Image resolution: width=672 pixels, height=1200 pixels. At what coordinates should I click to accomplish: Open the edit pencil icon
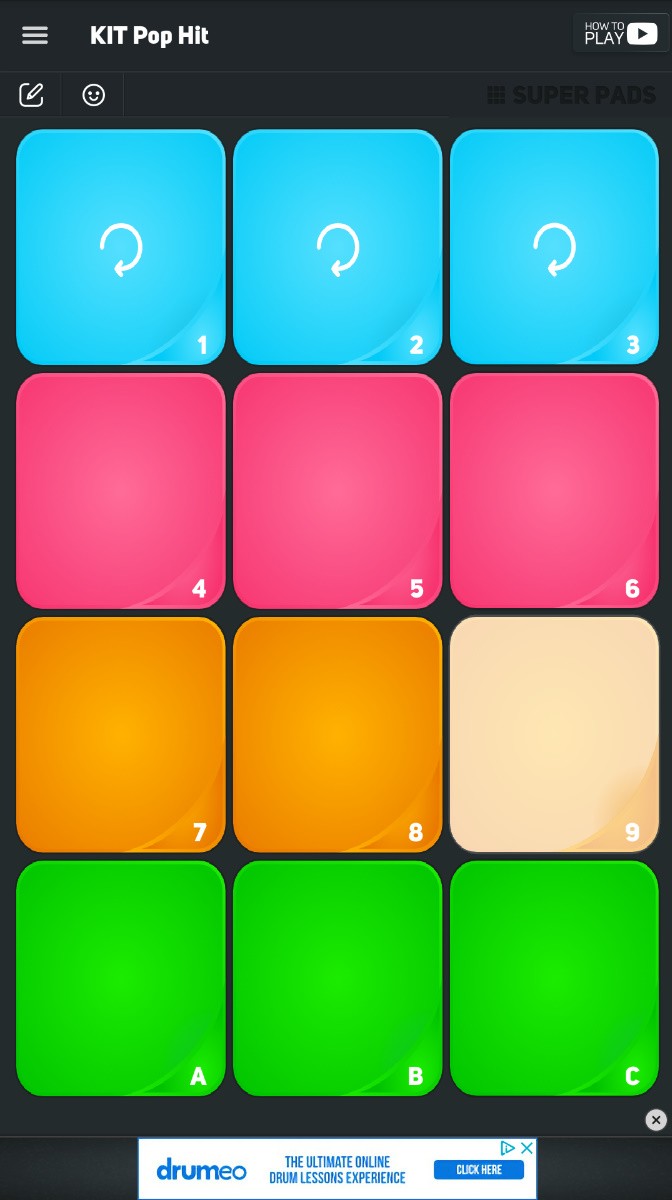[31, 95]
